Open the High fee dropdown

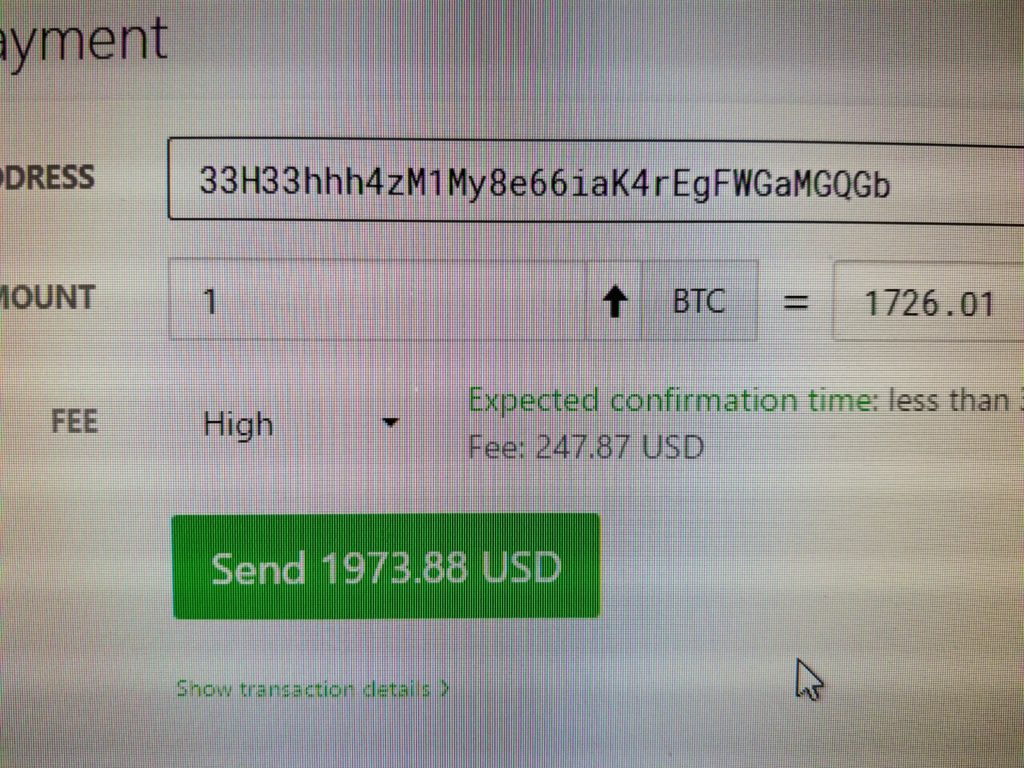tap(300, 424)
